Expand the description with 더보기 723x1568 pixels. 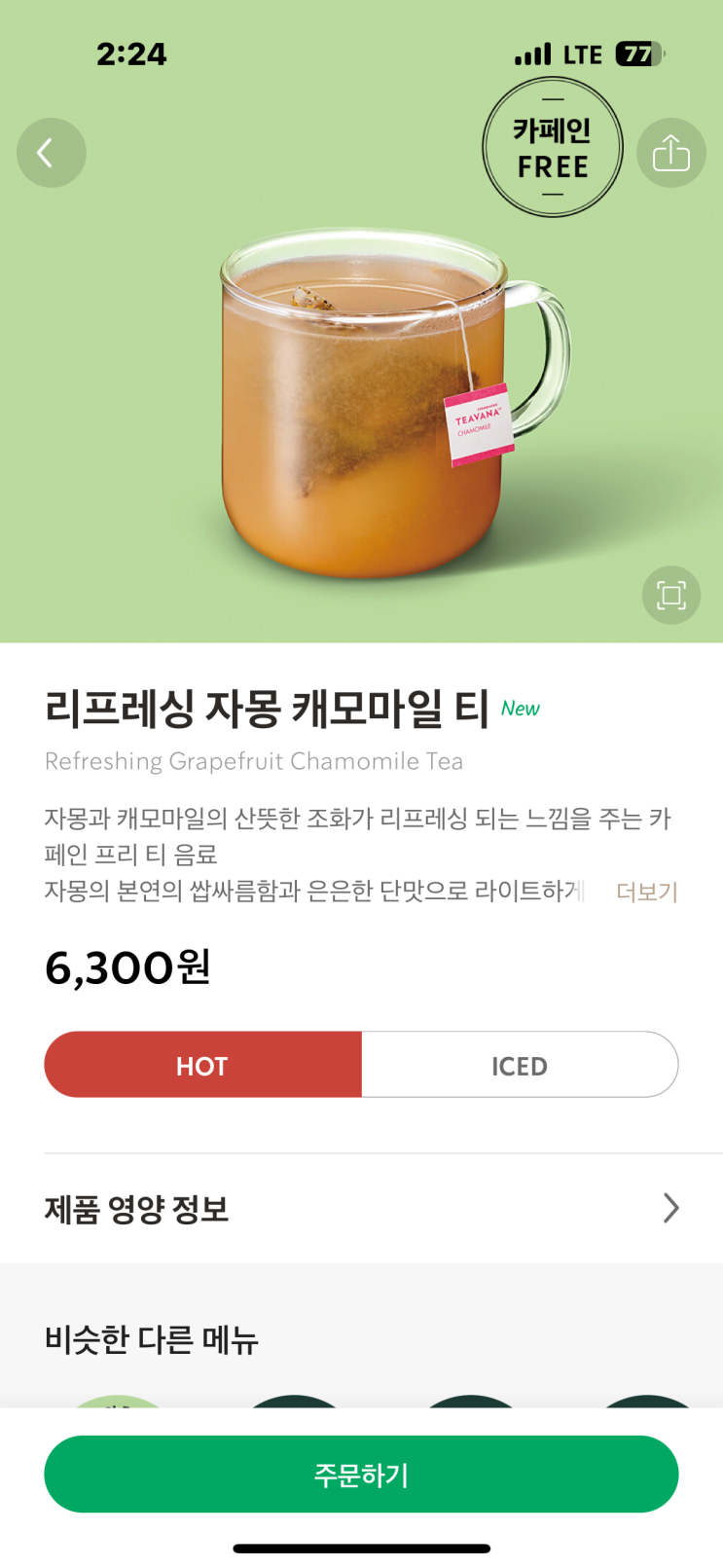click(x=646, y=892)
